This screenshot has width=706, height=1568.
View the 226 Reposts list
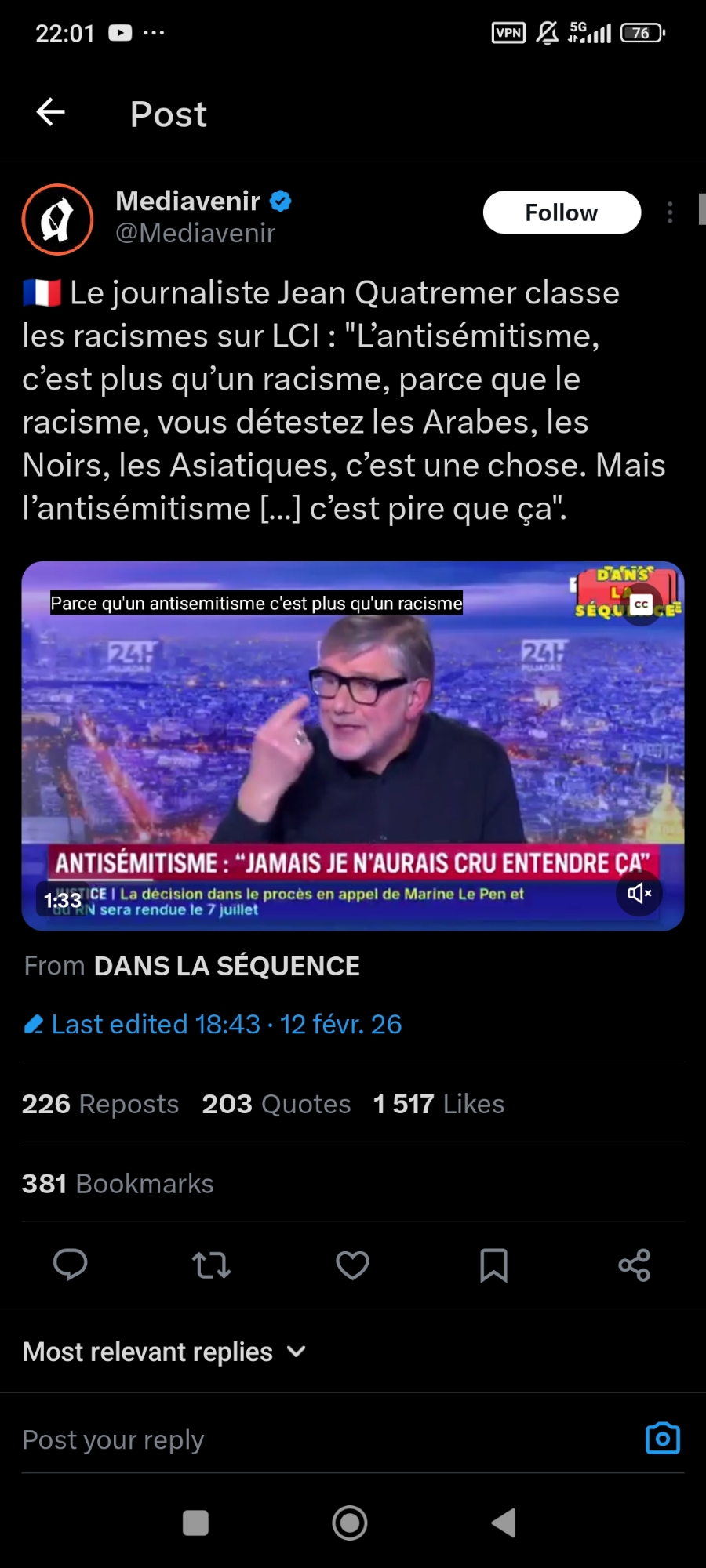(100, 1104)
